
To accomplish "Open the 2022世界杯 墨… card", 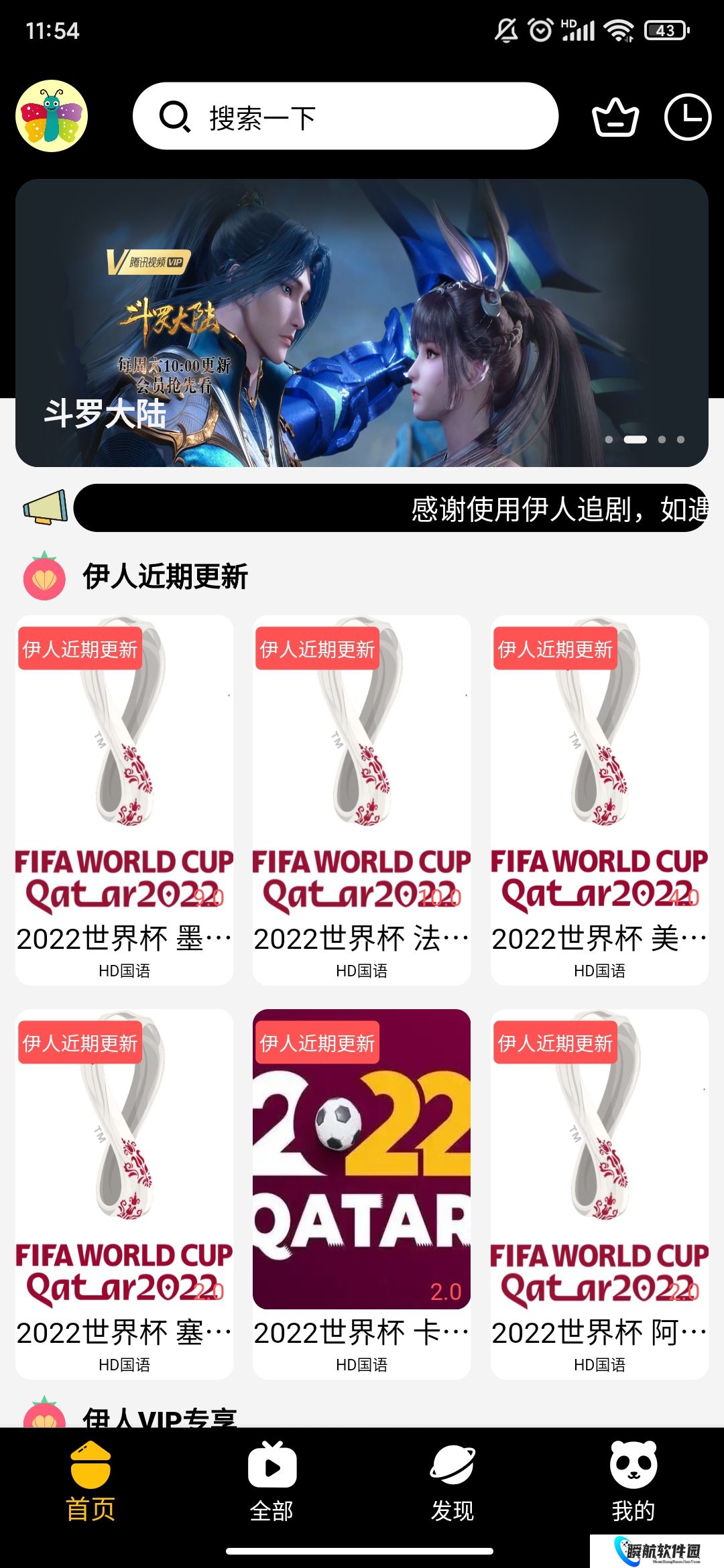I will pyautogui.click(x=125, y=799).
